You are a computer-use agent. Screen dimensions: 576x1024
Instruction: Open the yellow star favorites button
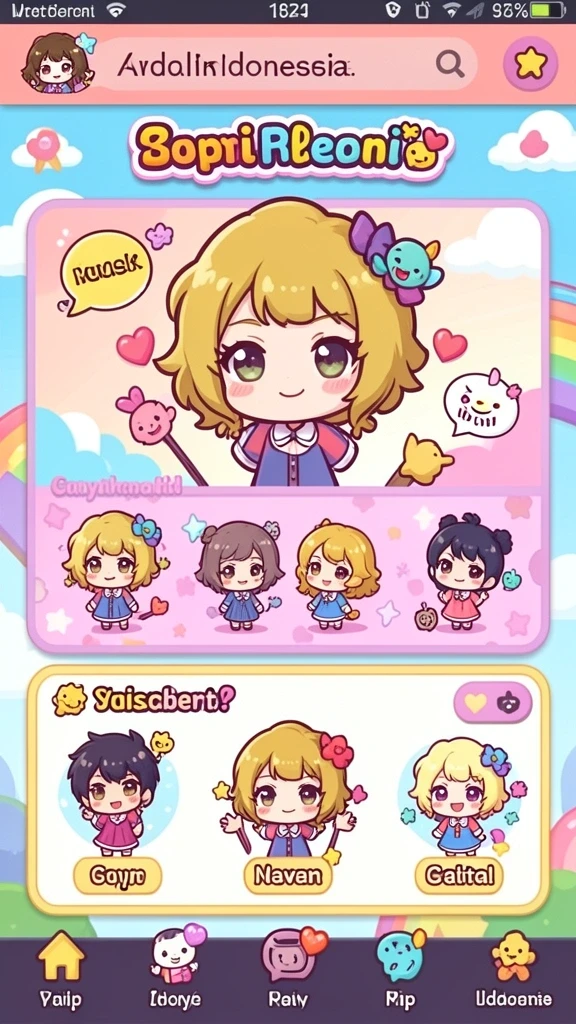(530, 64)
